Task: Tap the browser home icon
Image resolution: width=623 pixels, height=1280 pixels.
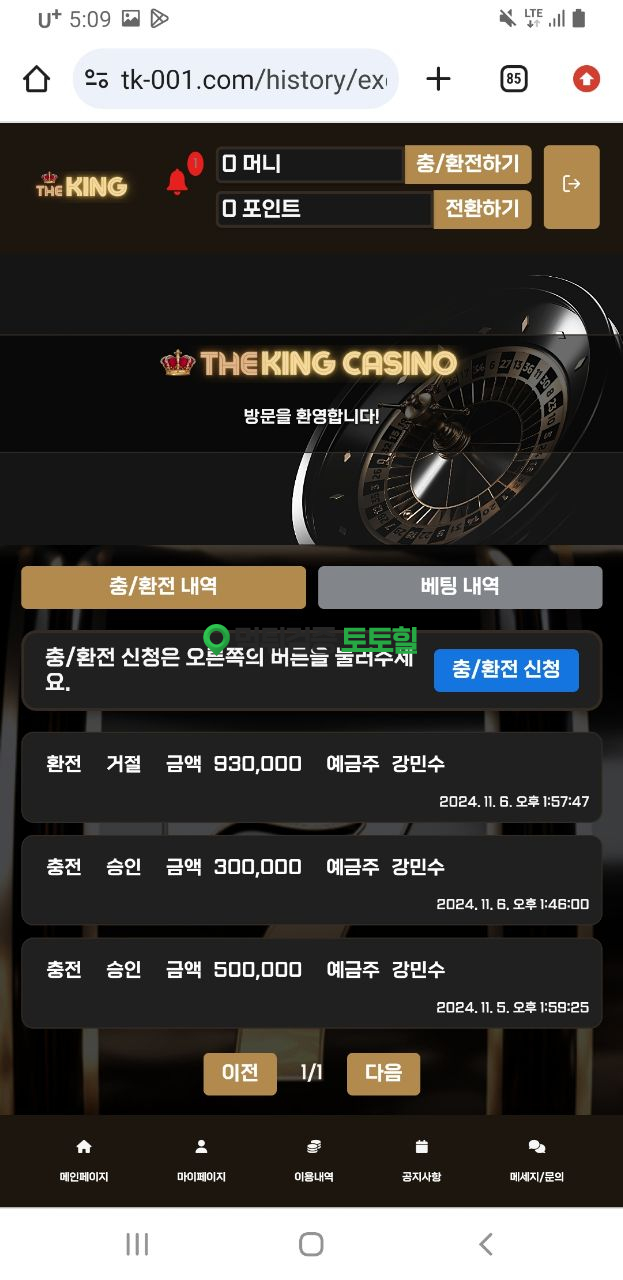Action: point(37,79)
